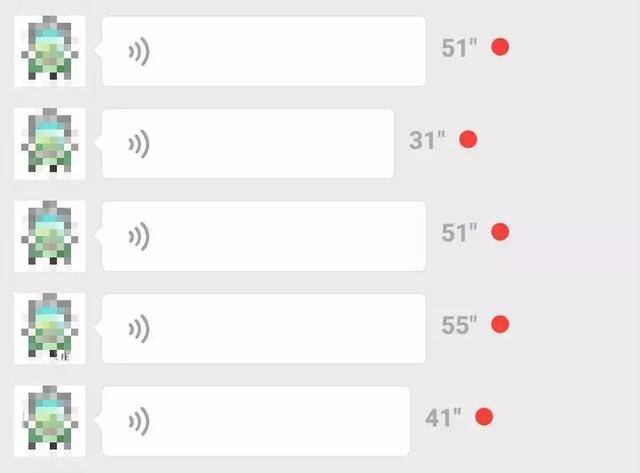Open sender's avatar beside the 31" voice message
The height and width of the screenshot is (473, 640).
point(49,143)
